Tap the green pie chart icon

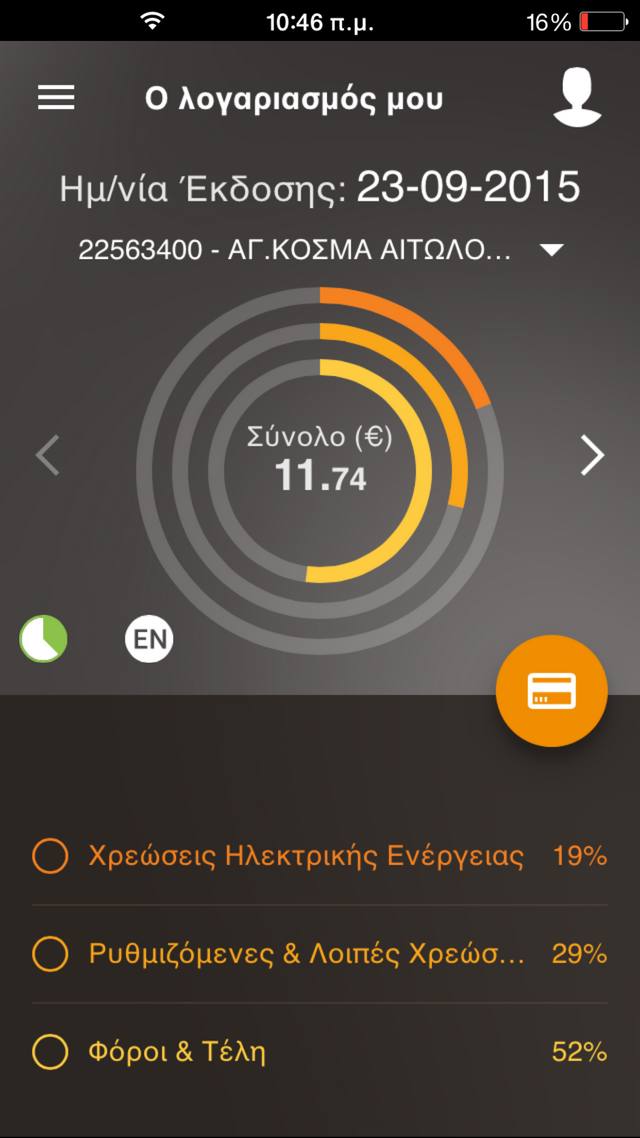pyautogui.click(x=44, y=639)
